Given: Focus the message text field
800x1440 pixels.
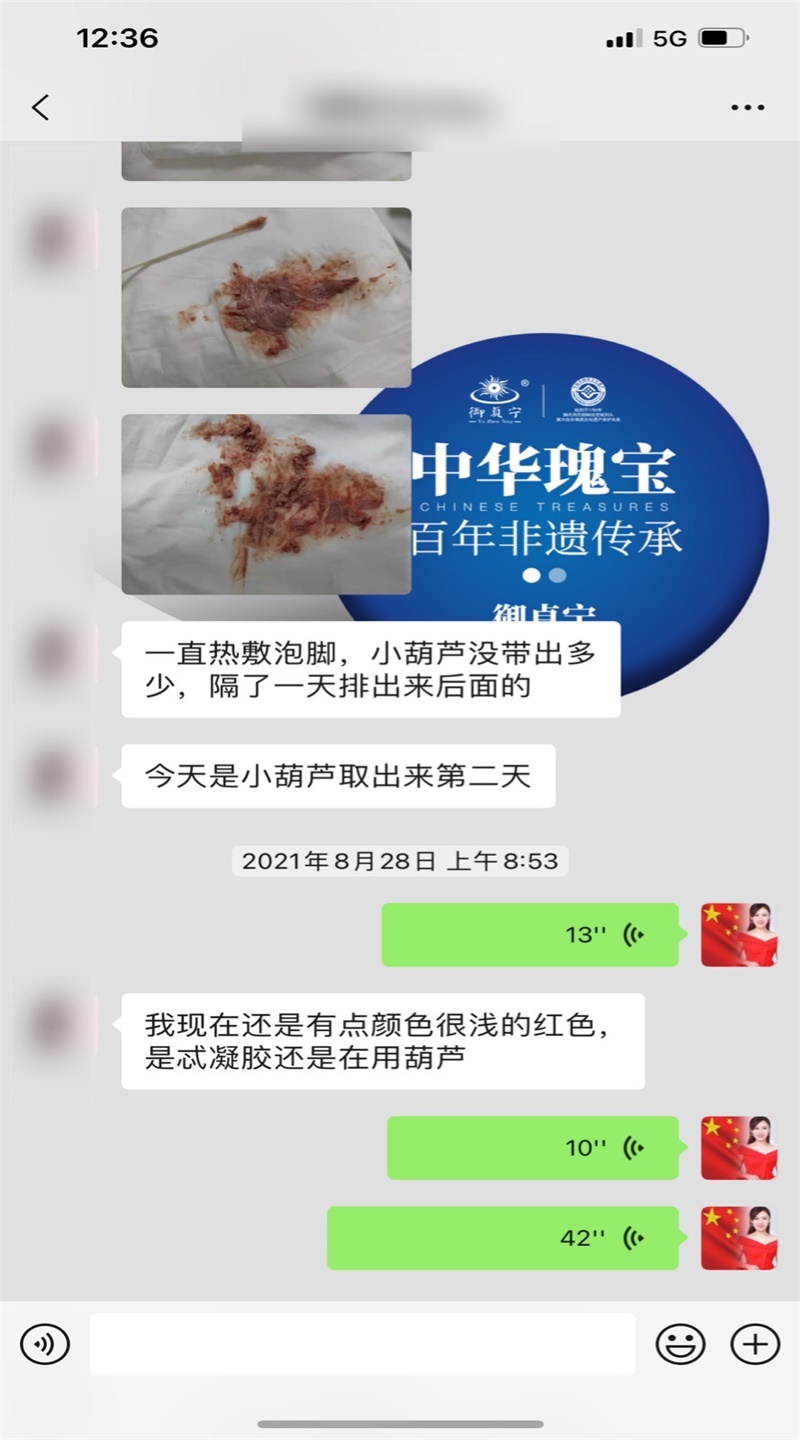Looking at the screenshot, I should [x=362, y=1344].
